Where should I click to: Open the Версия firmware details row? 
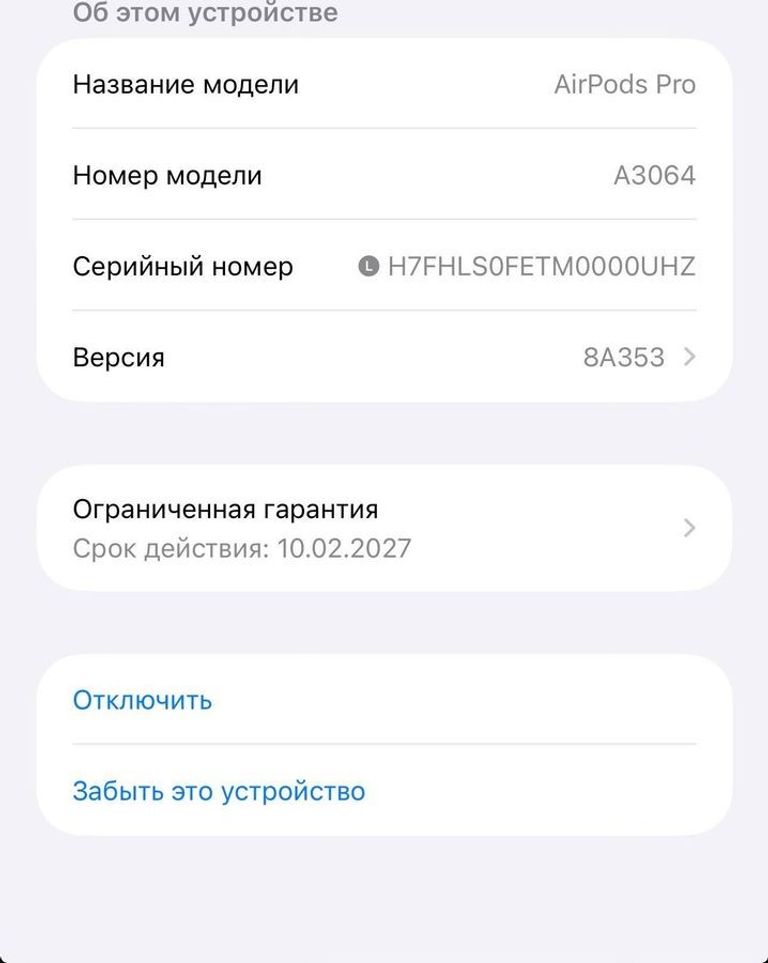[x=384, y=357]
